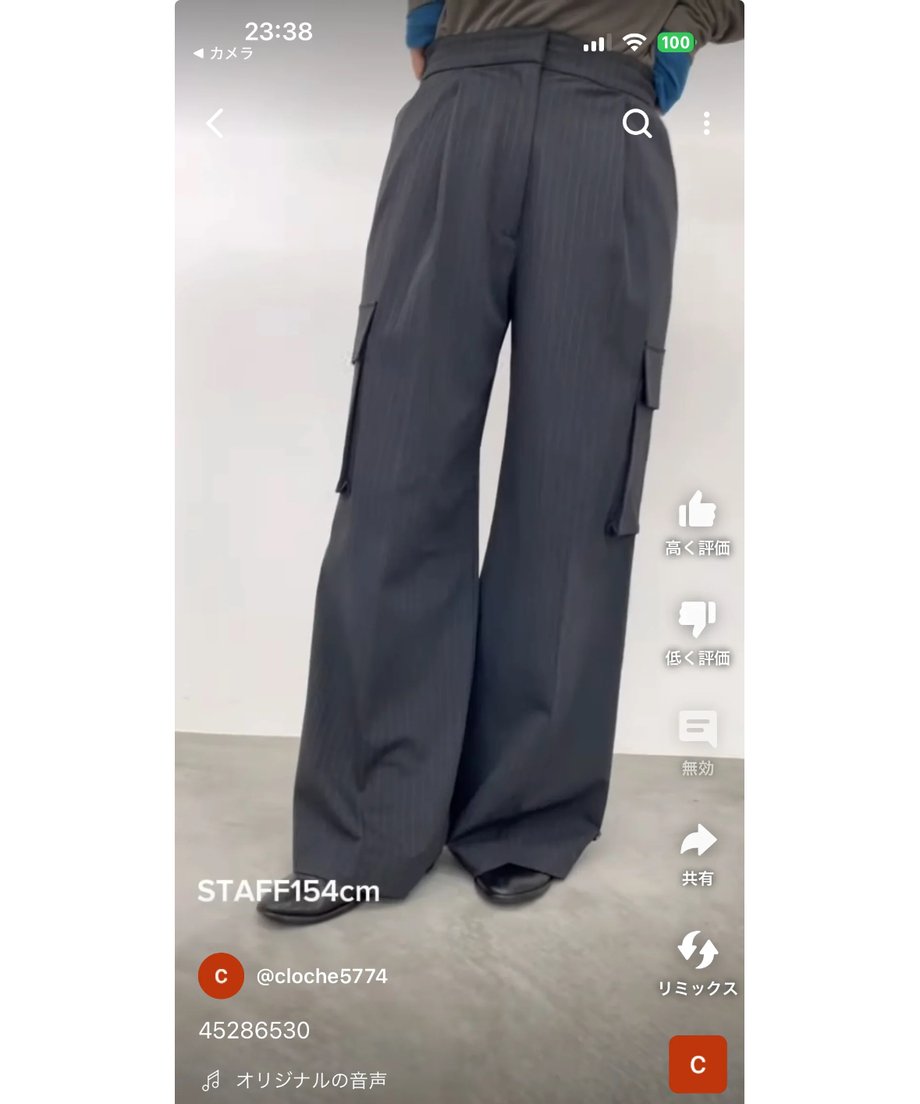Tap the disabled comments icon
The height and width of the screenshot is (1104, 920).
tap(697, 730)
